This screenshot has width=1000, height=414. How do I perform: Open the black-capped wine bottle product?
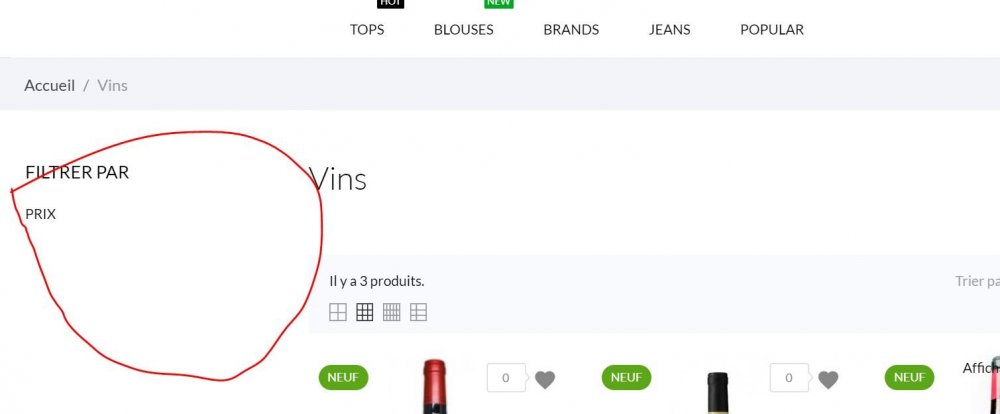(717, 392)
